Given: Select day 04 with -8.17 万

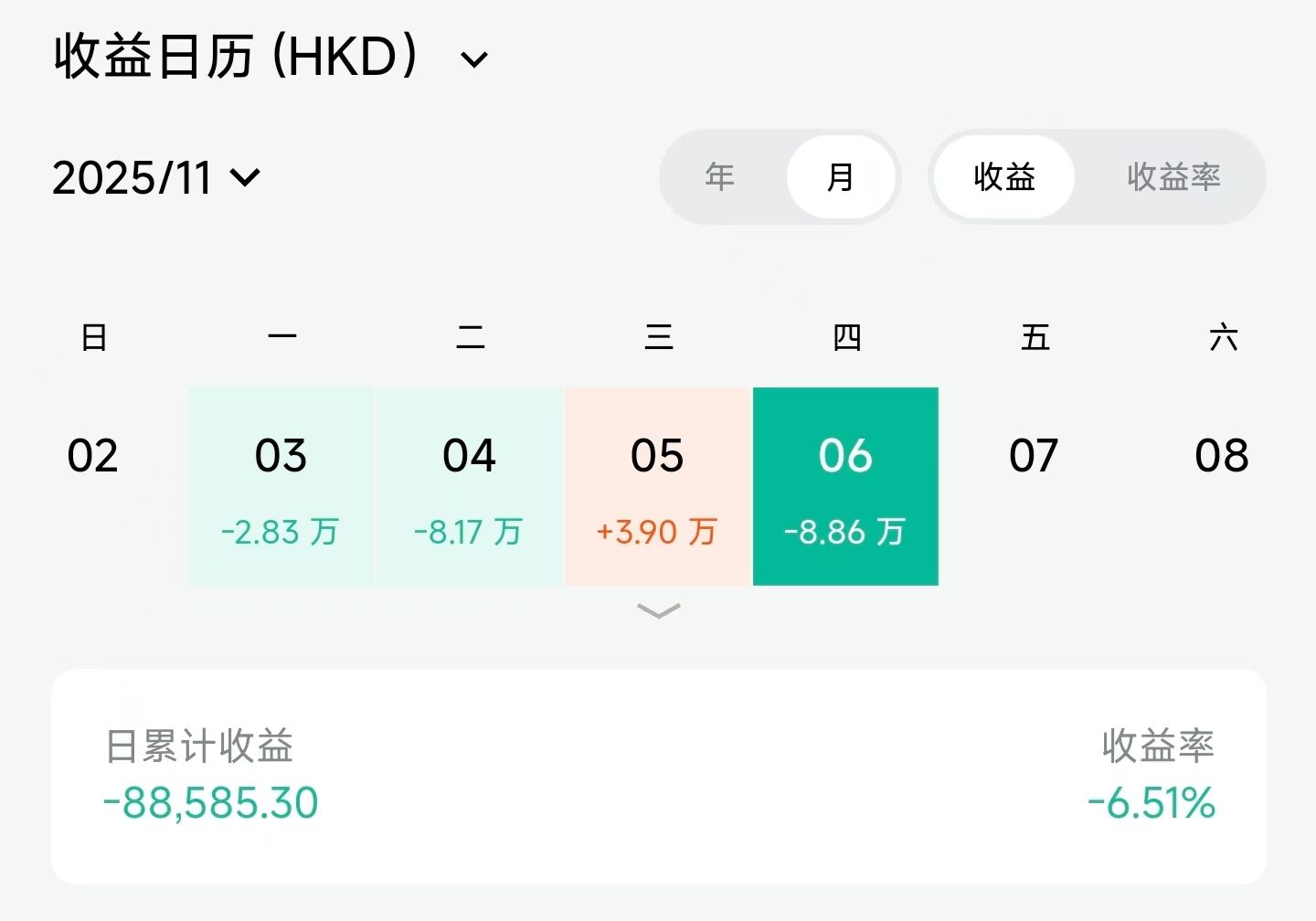Looking at the screenshot, I should 469,486.
